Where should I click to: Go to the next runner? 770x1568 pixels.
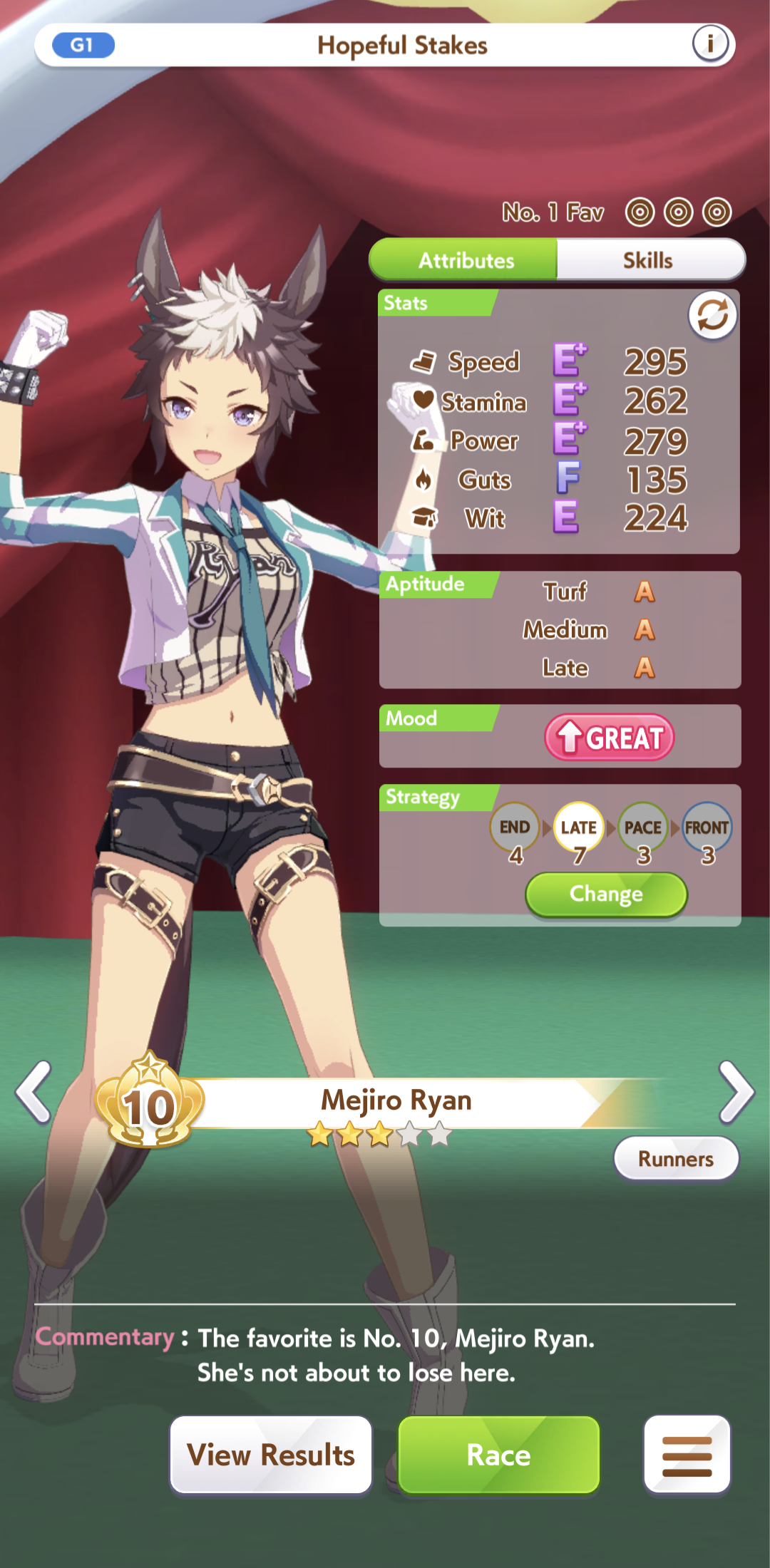(x=736, y=1092)
